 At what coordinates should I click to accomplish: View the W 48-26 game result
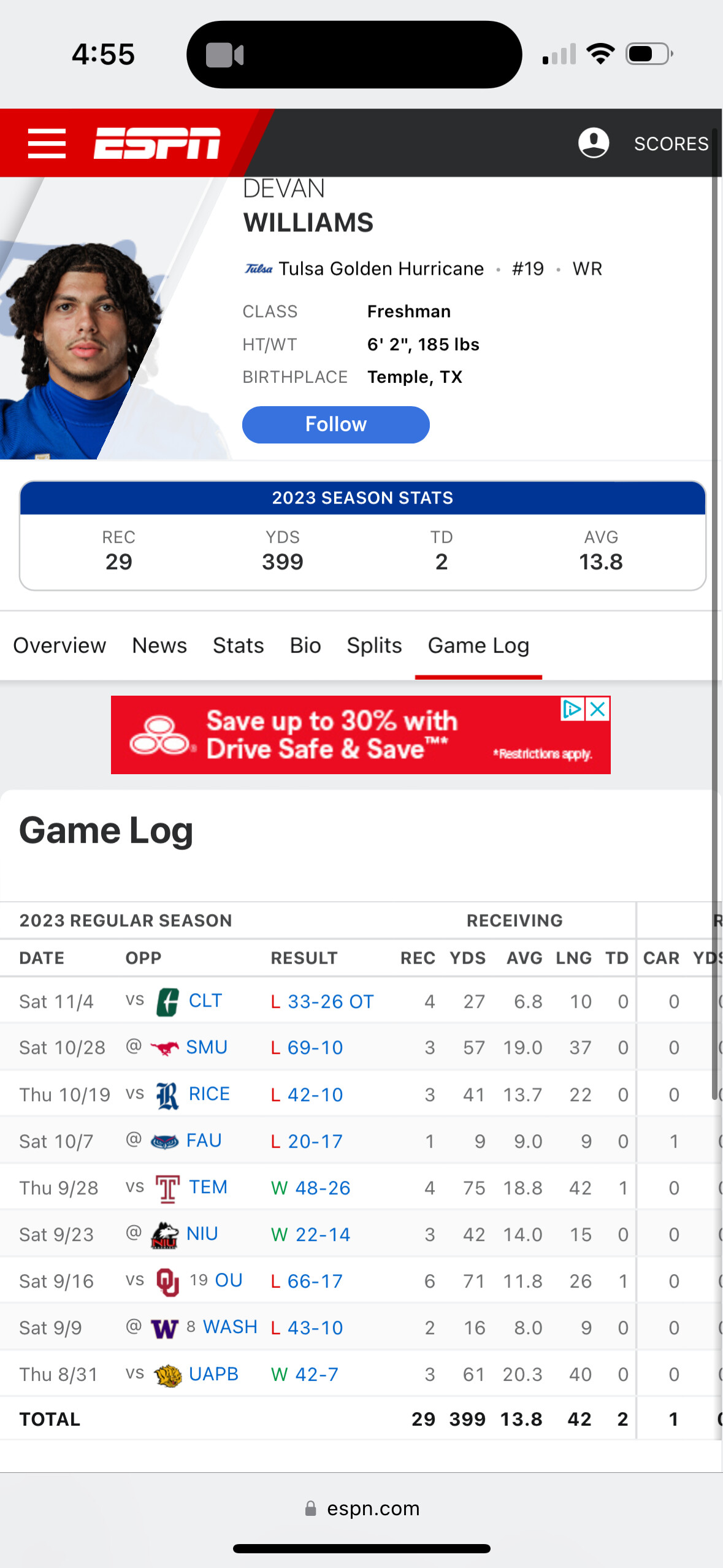[x=310, y=1188]
